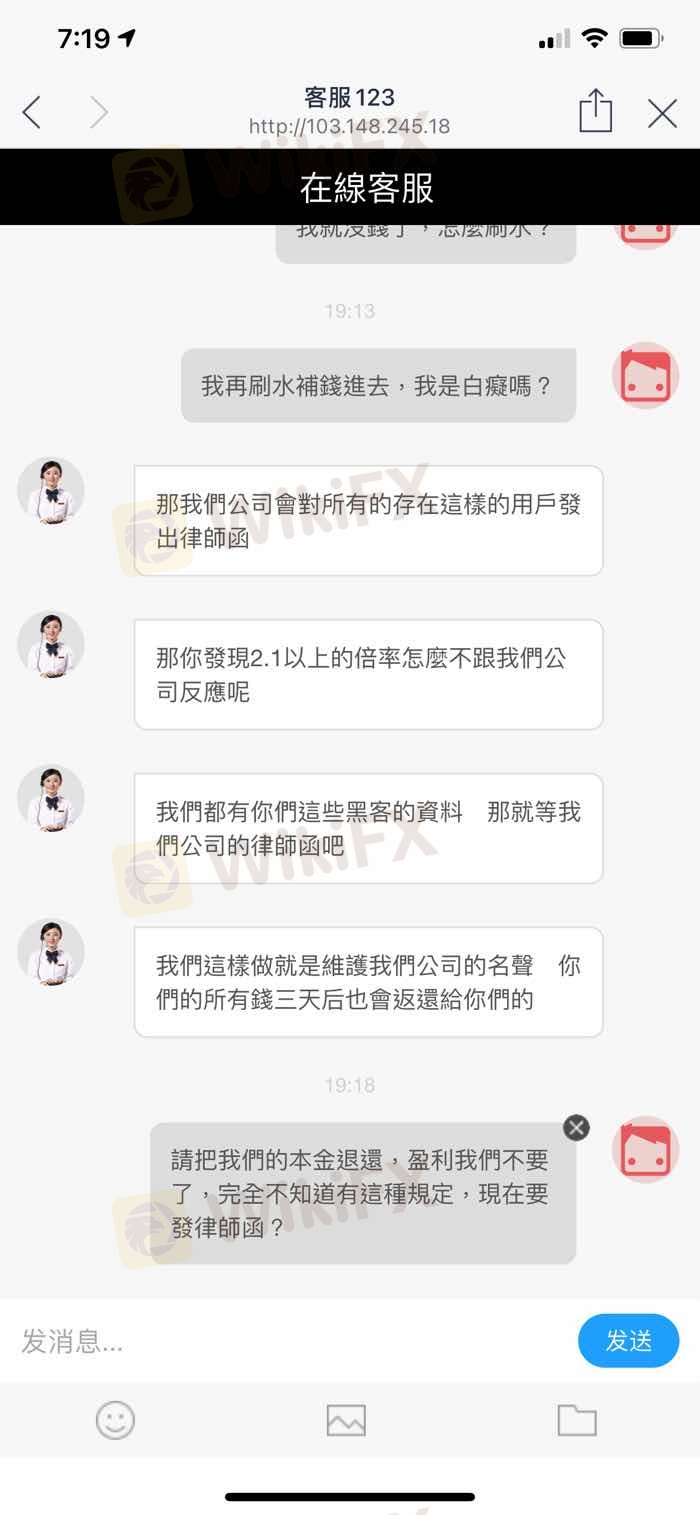Attach an image to the chat
The height and width of the screenshot is (1515, 700).
[x=346, y=1420]
